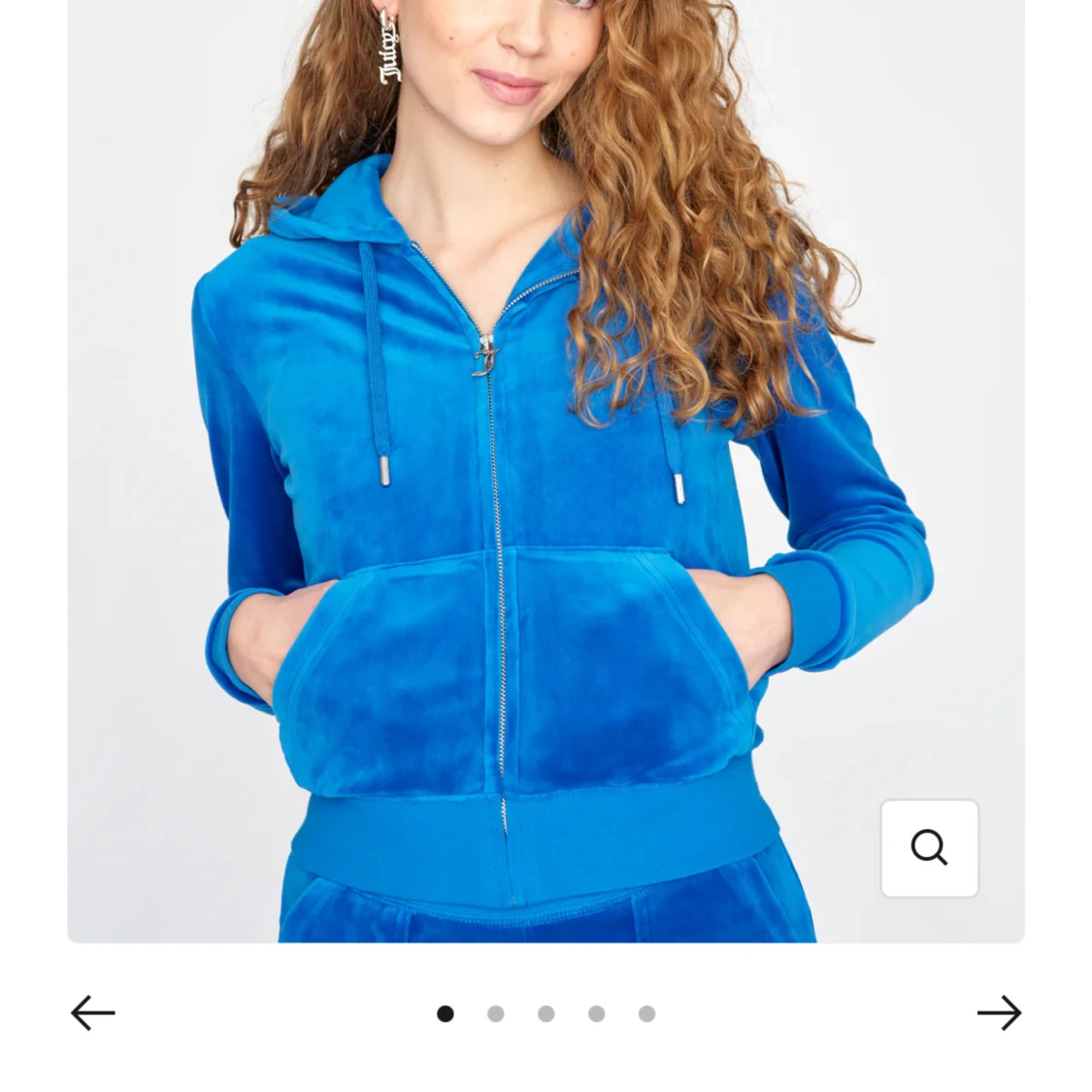Tap the magnifier to zoom the product photo

(x=929, y=847)
